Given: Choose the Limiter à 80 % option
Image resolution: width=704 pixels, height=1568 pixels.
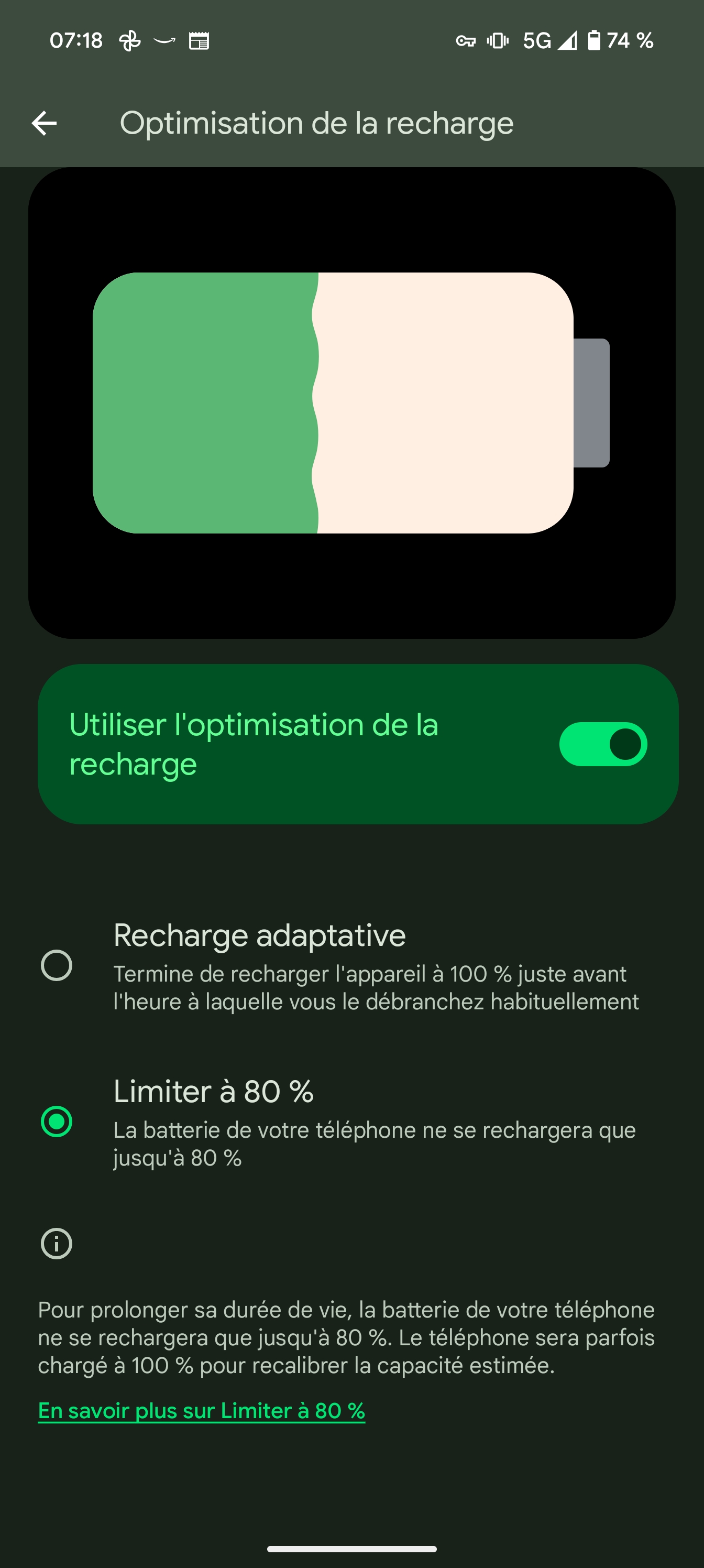Looking at the screenshot, I should pyautogui.click(x=57, y=1121).
